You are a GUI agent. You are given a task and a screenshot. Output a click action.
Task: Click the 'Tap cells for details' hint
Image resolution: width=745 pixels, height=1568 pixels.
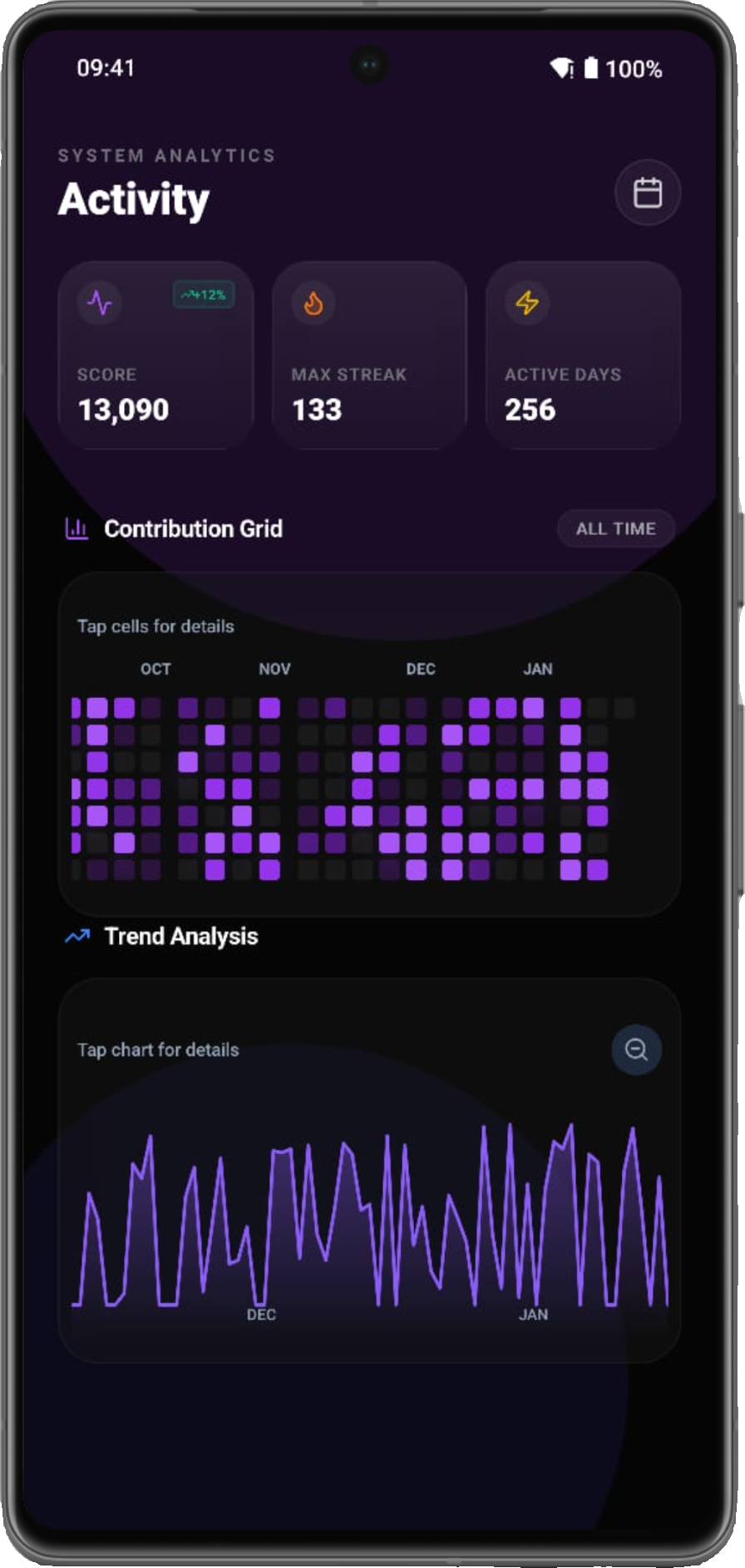click(x=156, y=626)
